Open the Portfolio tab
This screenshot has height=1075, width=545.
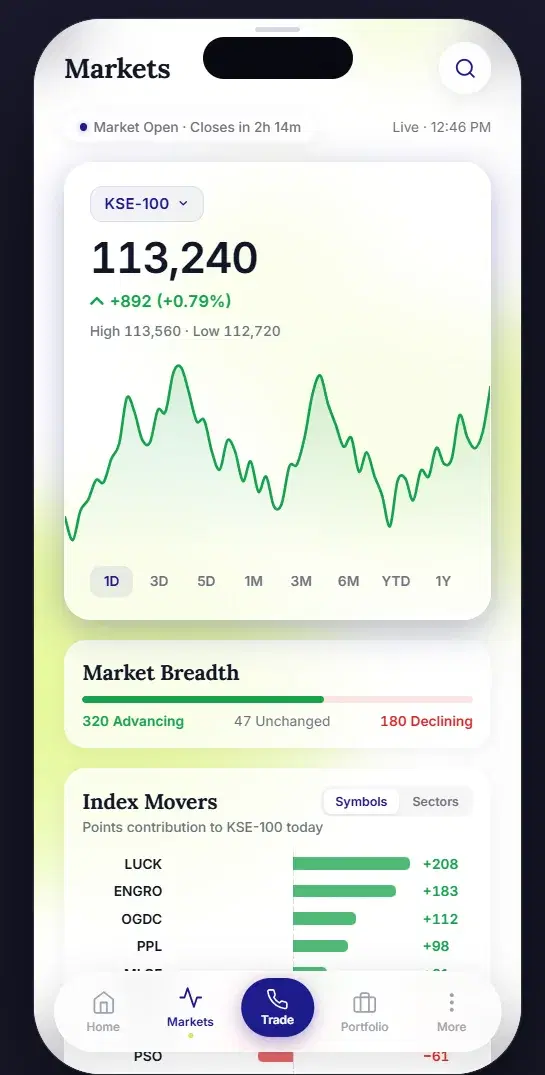tap(365, 1011)
